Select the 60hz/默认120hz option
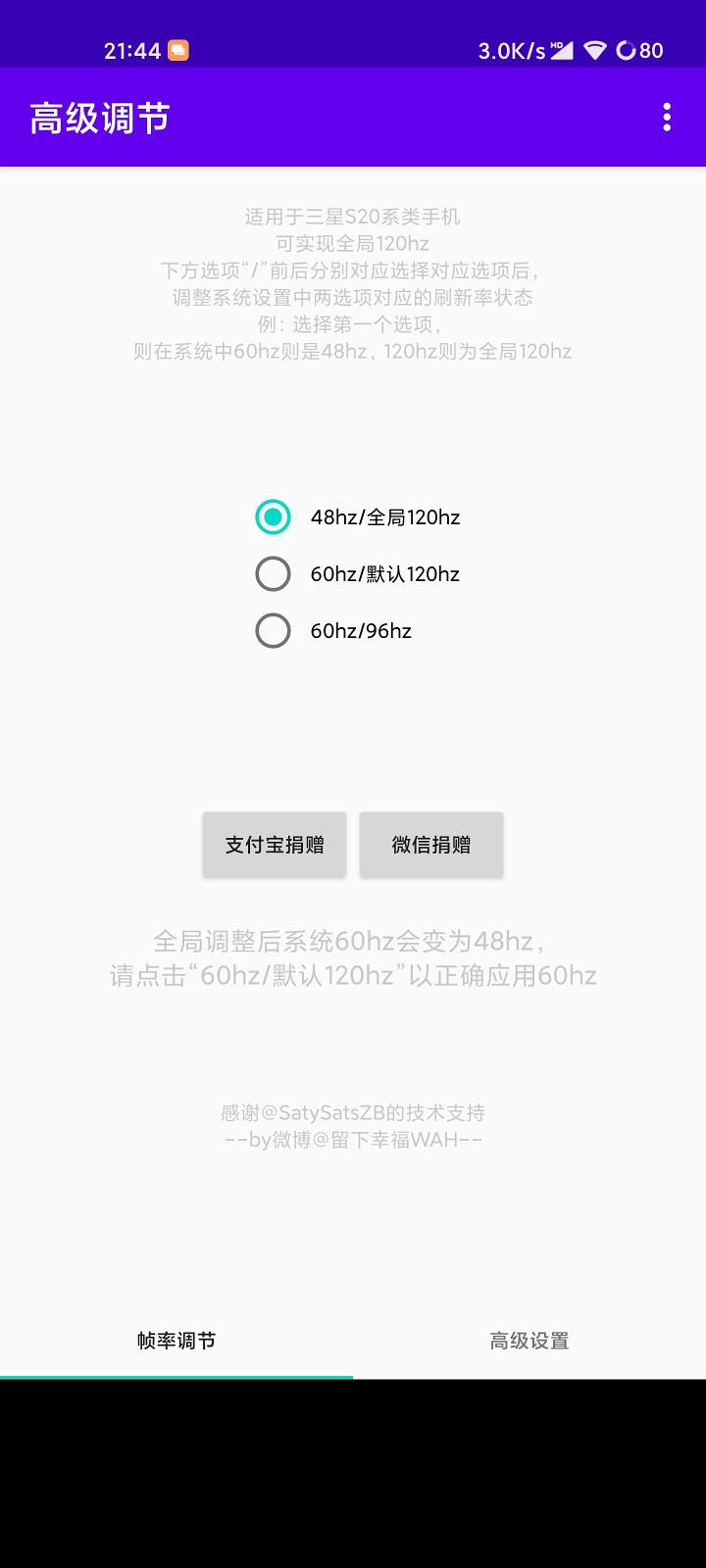This screenshot has height=1568, width=706. (x=273, y=573)
